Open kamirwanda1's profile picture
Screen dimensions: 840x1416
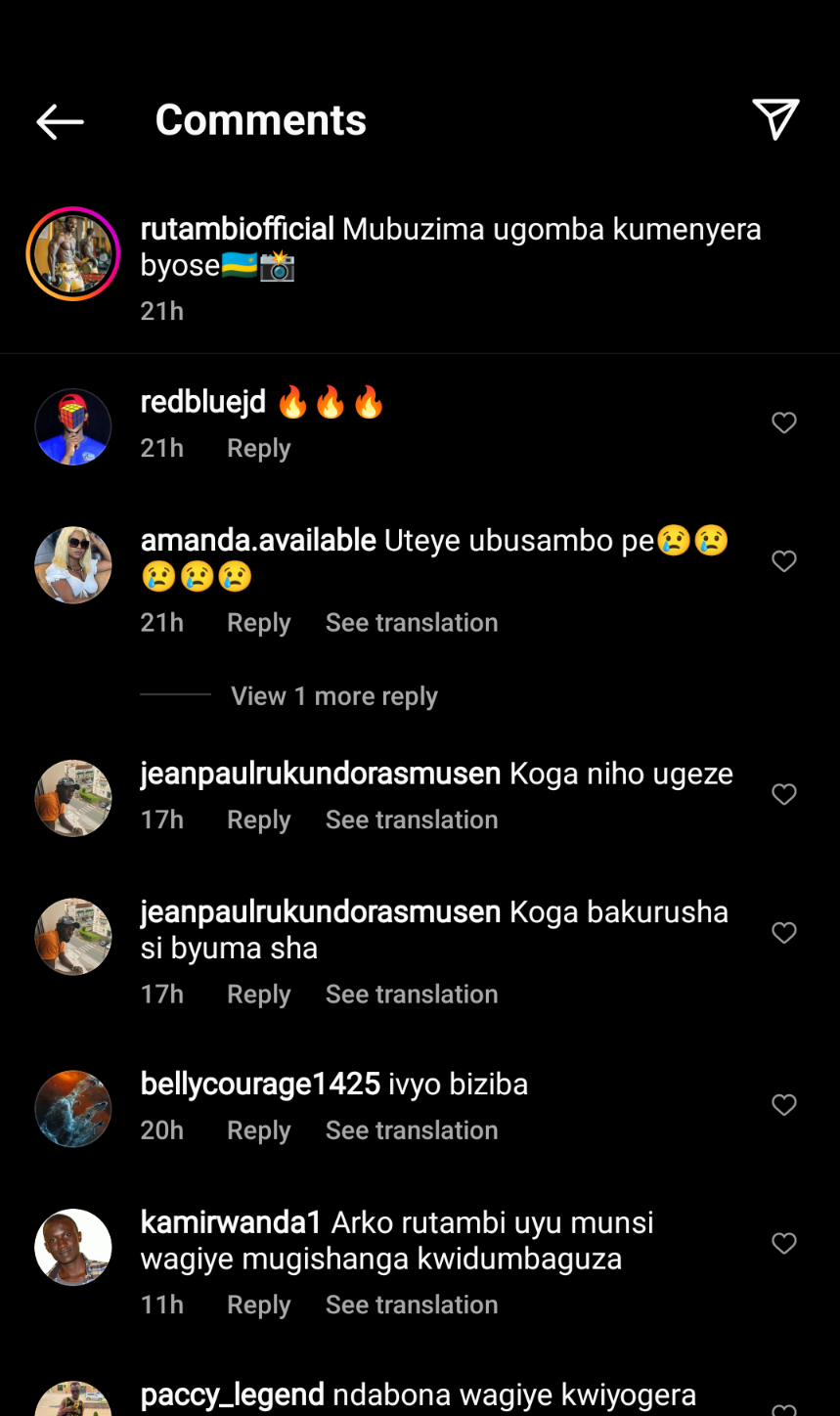pyautogui.click(x=73, y=1247)
